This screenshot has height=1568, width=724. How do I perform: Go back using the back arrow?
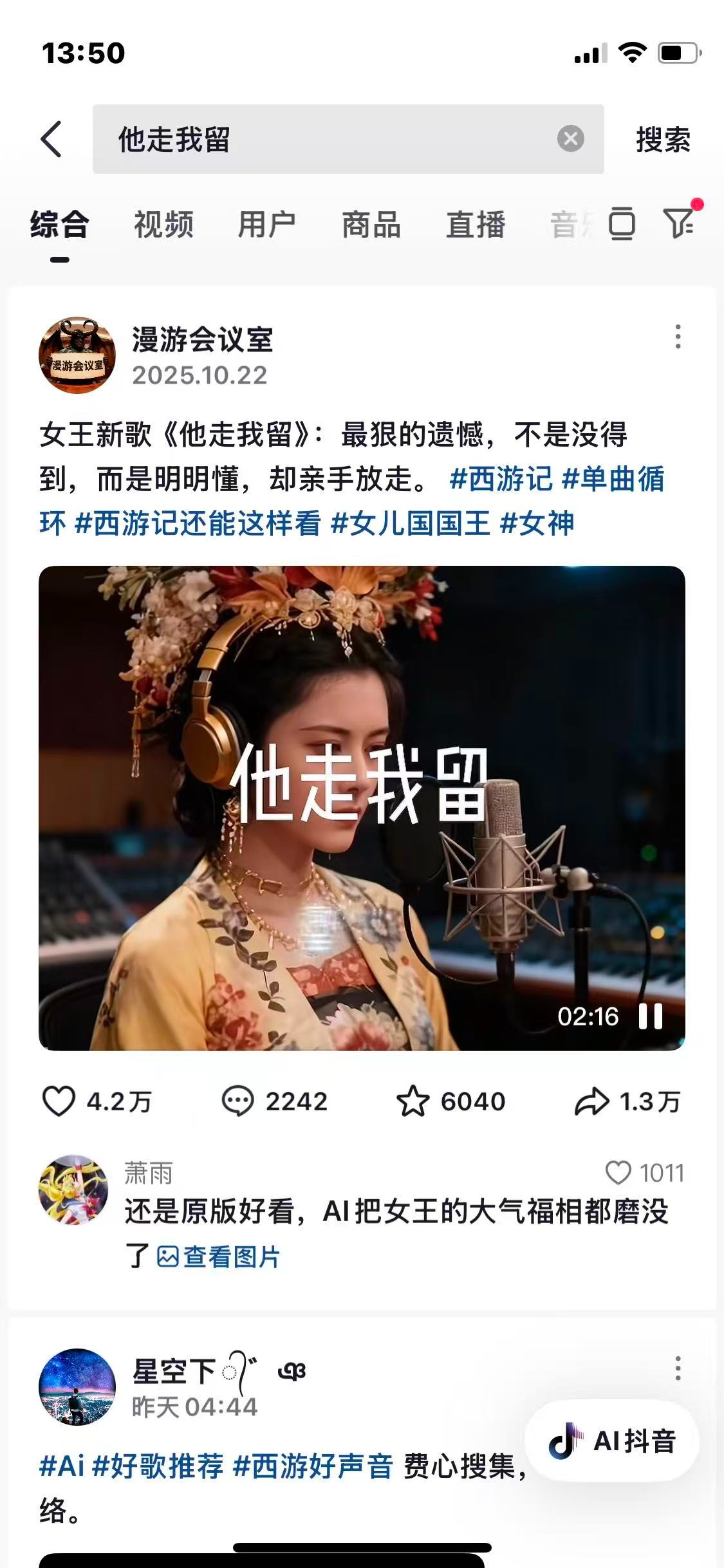(x=51, y=139)
